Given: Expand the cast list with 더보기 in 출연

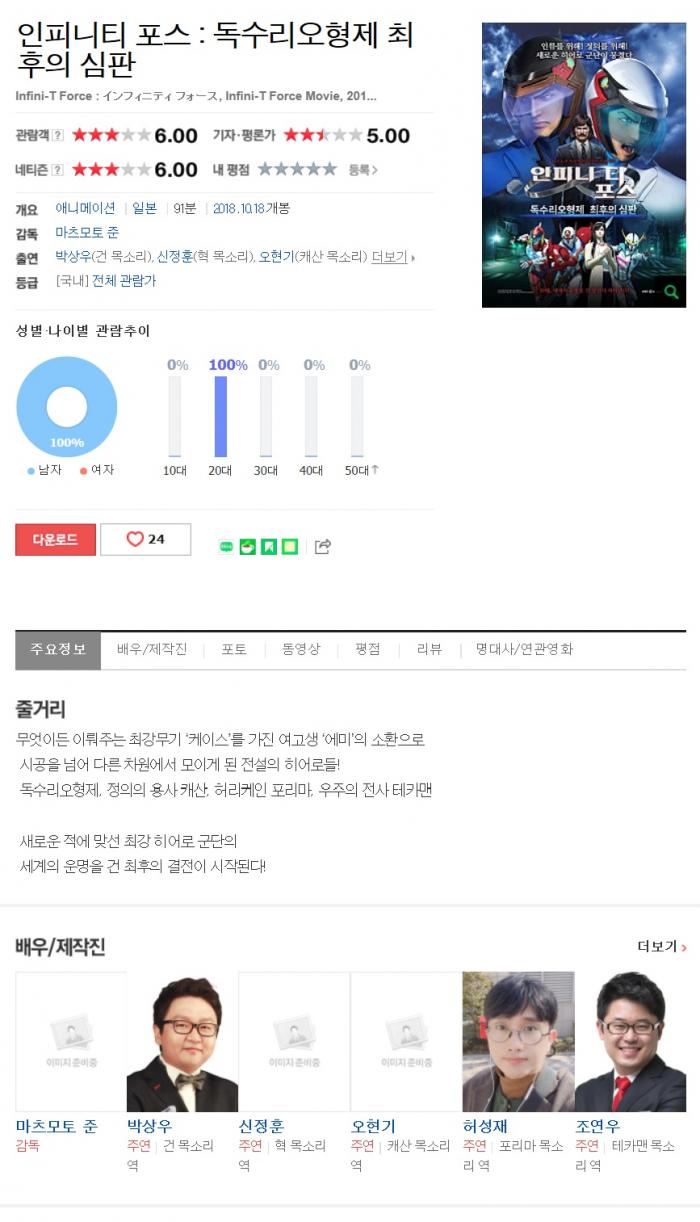Looking at the screenshot, I should point(392,257).
